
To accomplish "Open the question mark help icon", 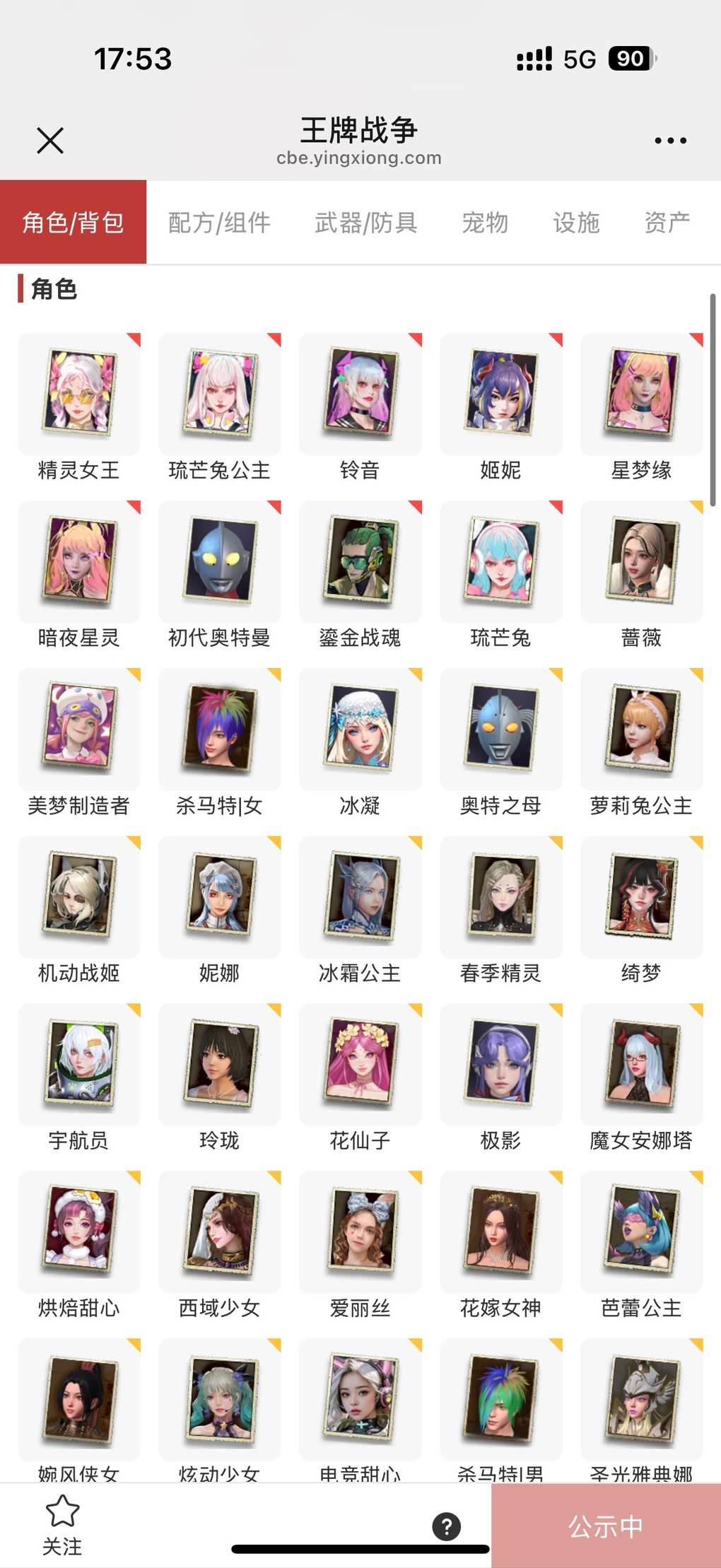I will pyautogui.click(x=447, y=1526).
